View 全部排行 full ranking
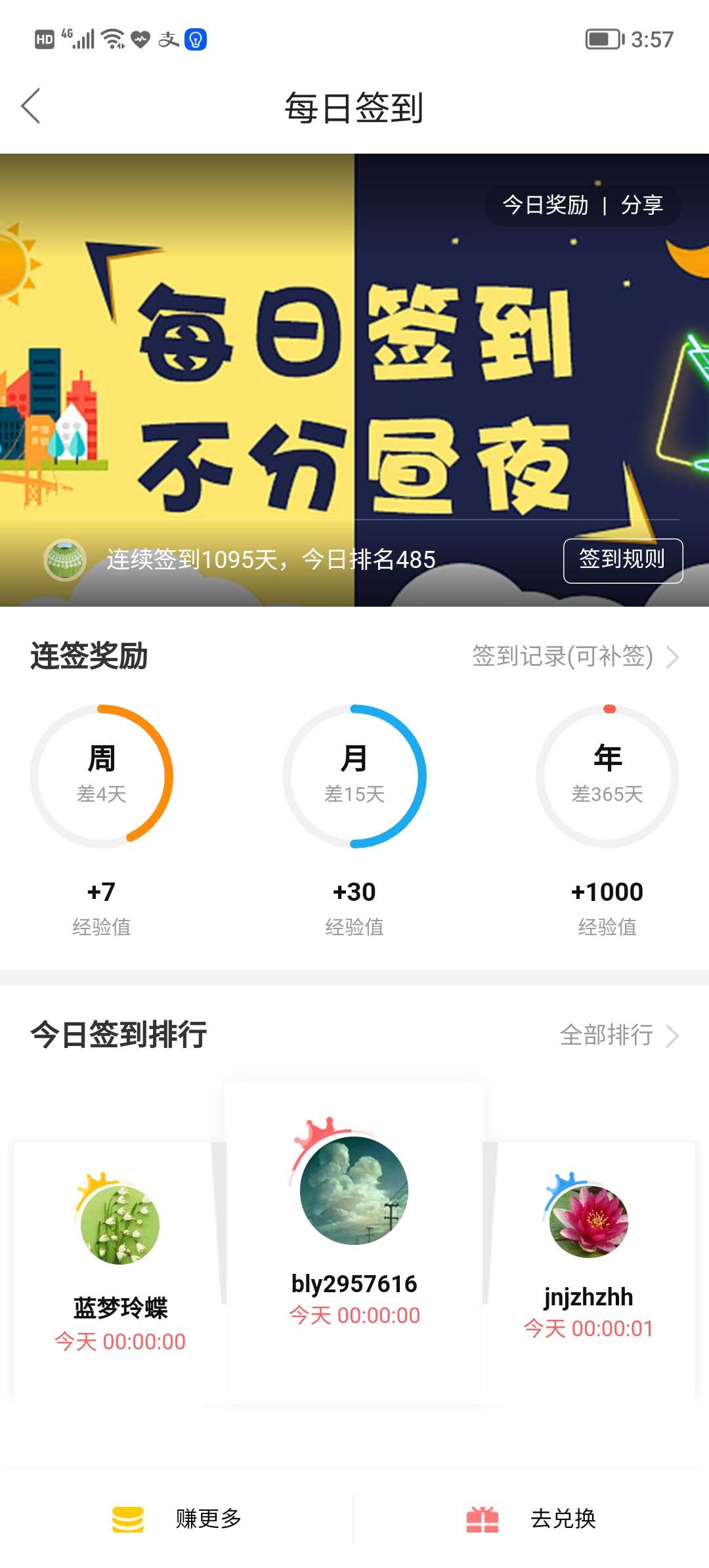 coord(618,1035)
